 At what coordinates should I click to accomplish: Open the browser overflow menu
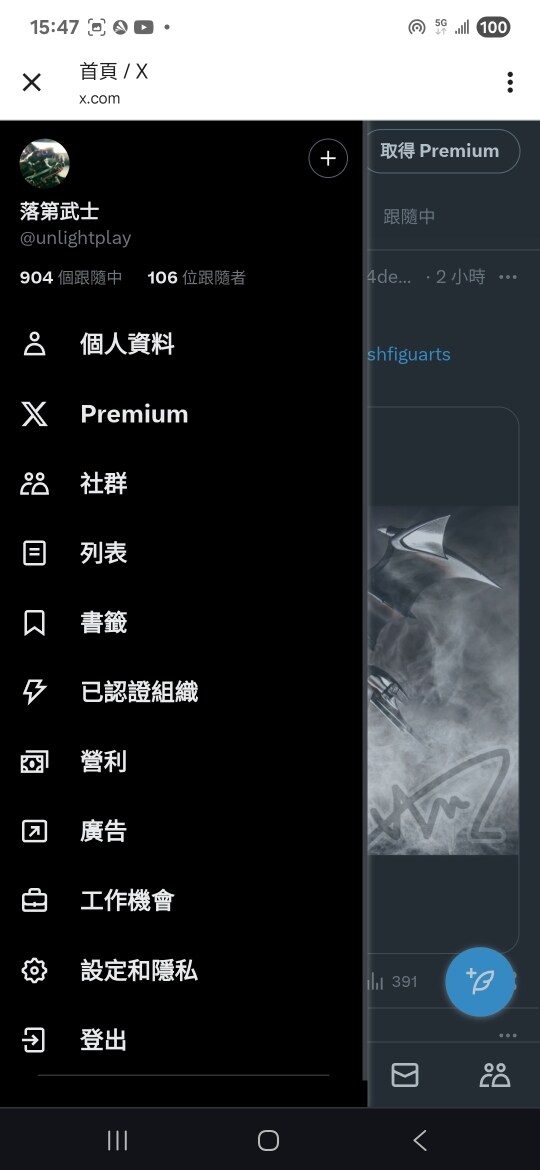(510, 82)
